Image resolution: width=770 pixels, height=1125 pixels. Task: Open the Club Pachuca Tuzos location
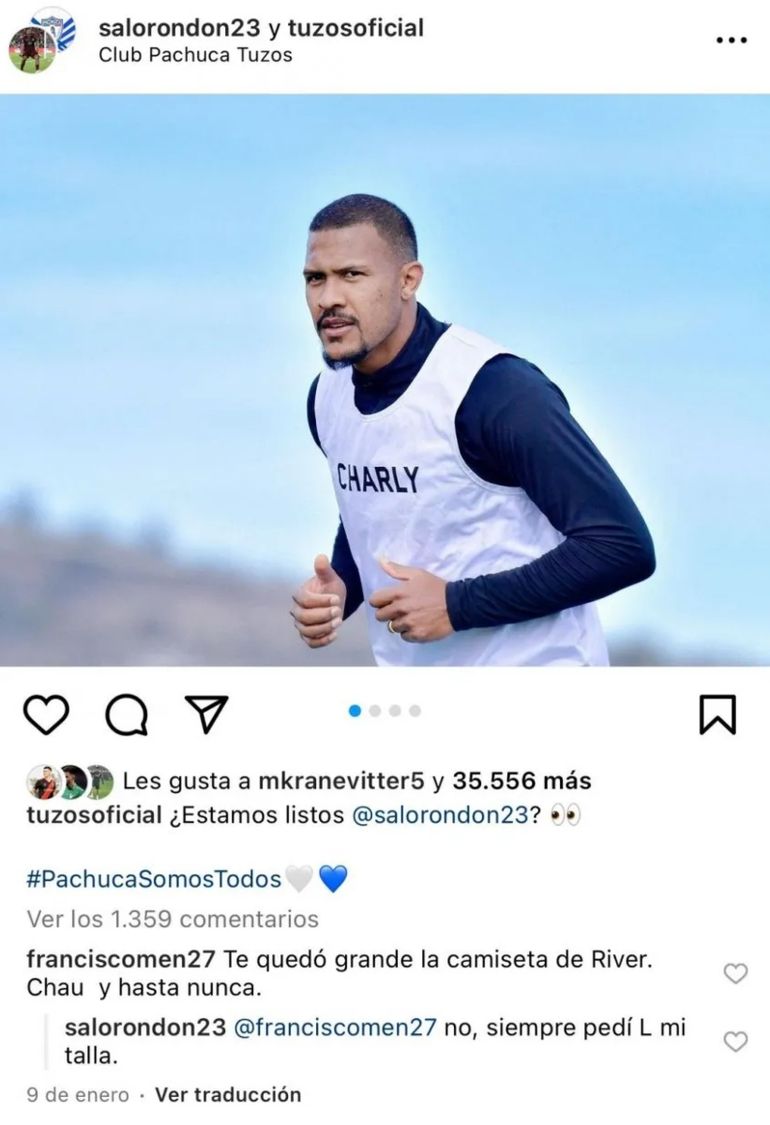click(195, 55)
